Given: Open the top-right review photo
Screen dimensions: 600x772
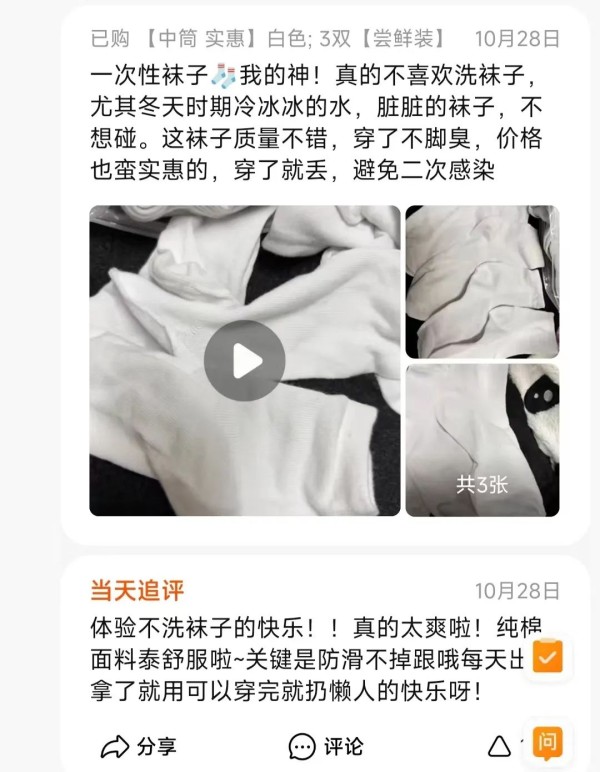Looking at the screenshot, I should 482,281.
